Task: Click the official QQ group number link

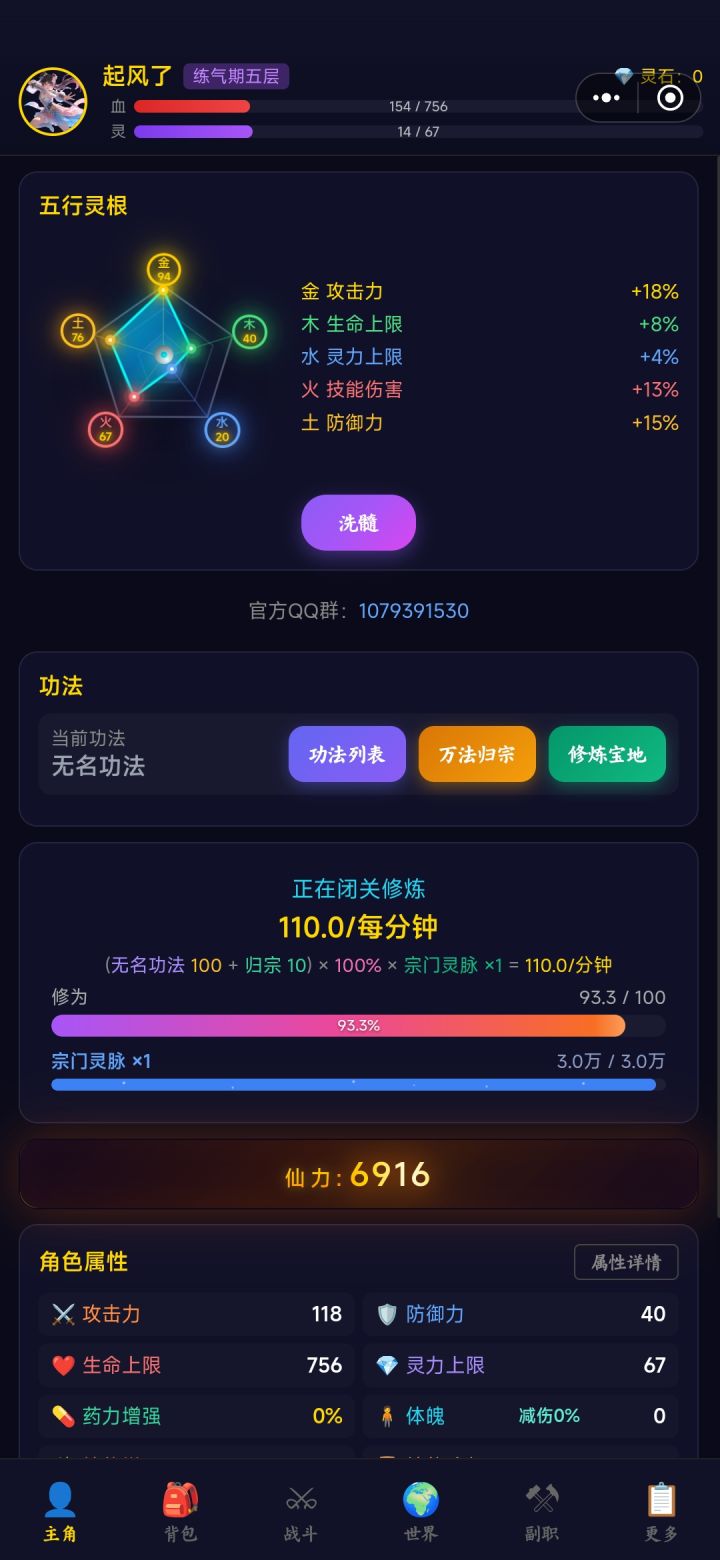Action: coord(413,610)
